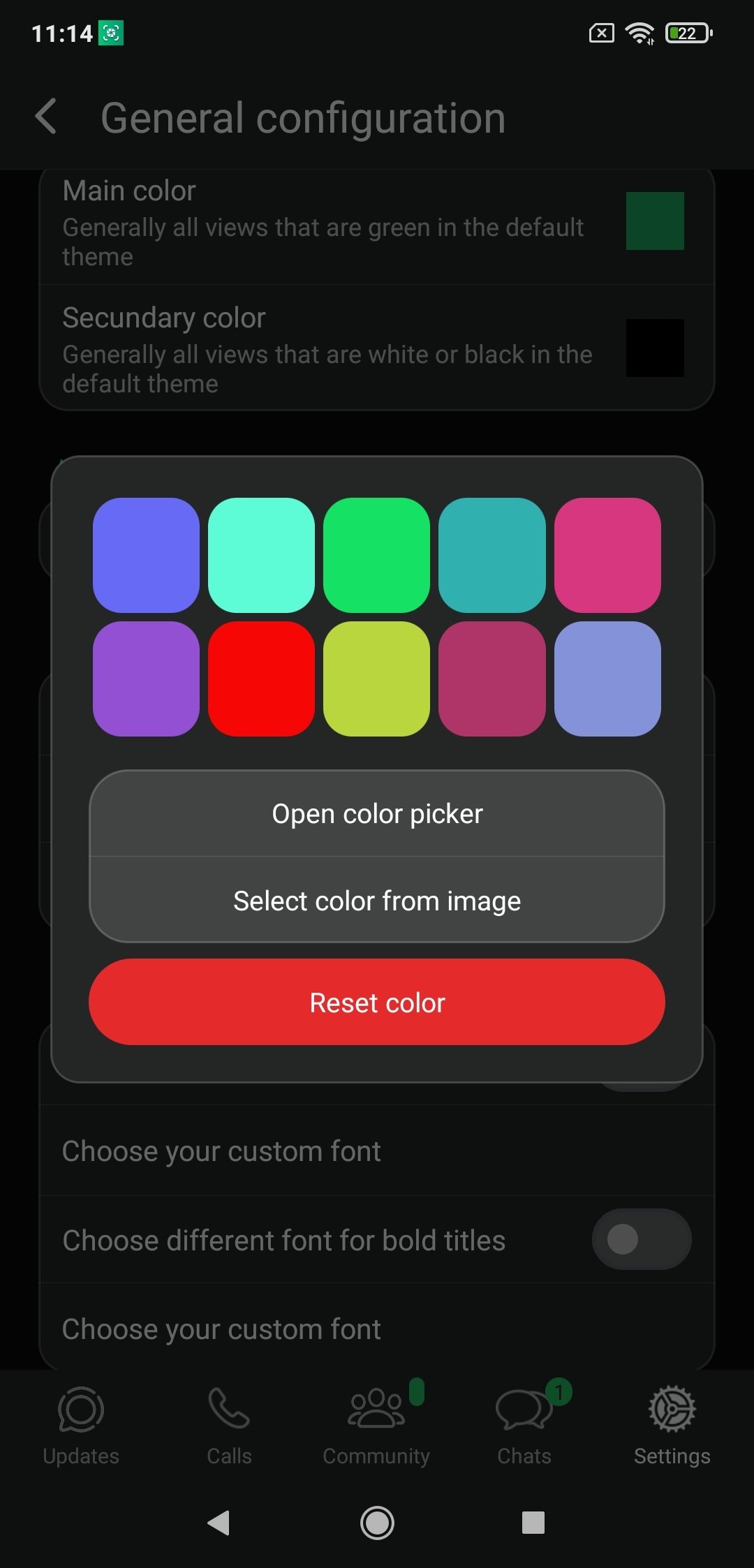Choose the bright green color swatch
754x1568 pixels.
pyautogui.click(x=376, y=555)
